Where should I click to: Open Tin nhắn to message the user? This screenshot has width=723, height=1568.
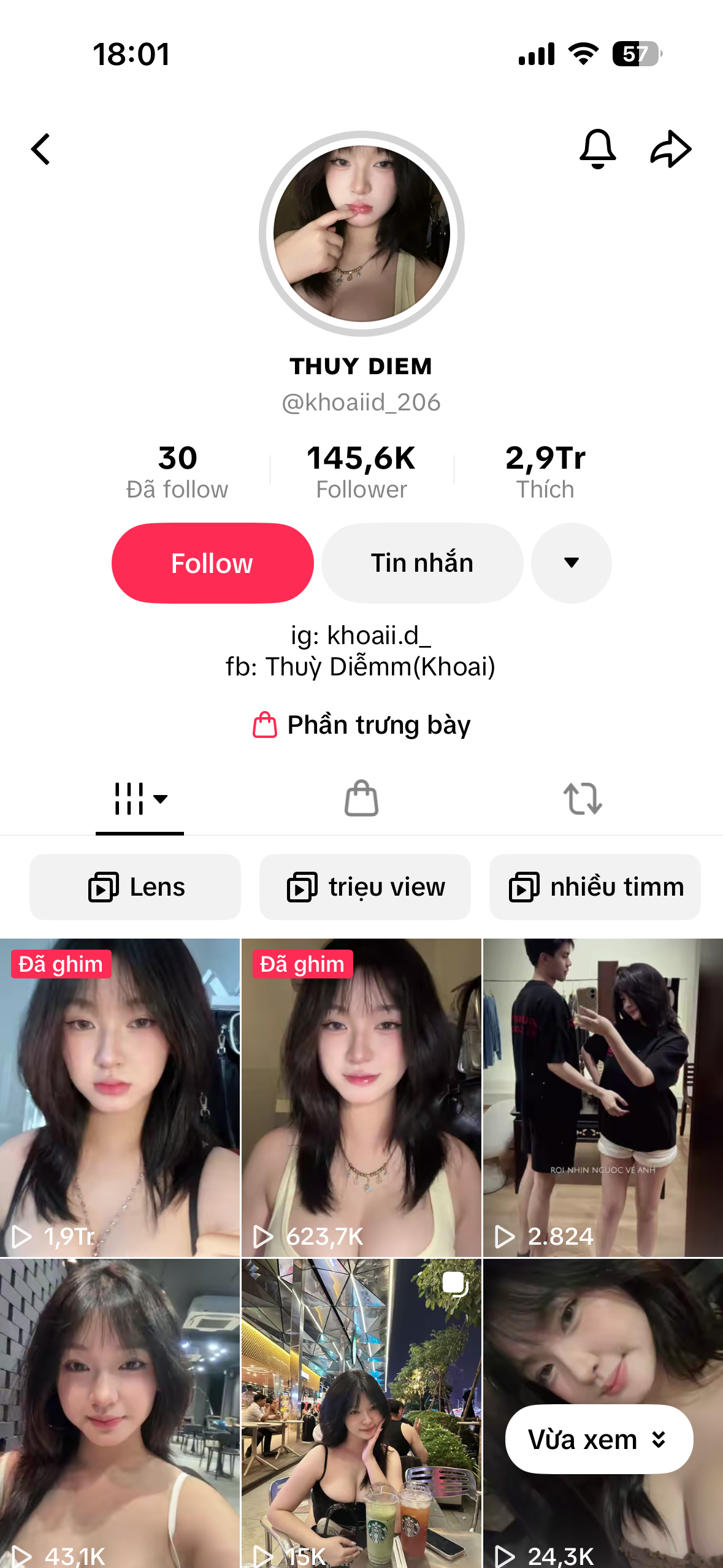(422, 563)
